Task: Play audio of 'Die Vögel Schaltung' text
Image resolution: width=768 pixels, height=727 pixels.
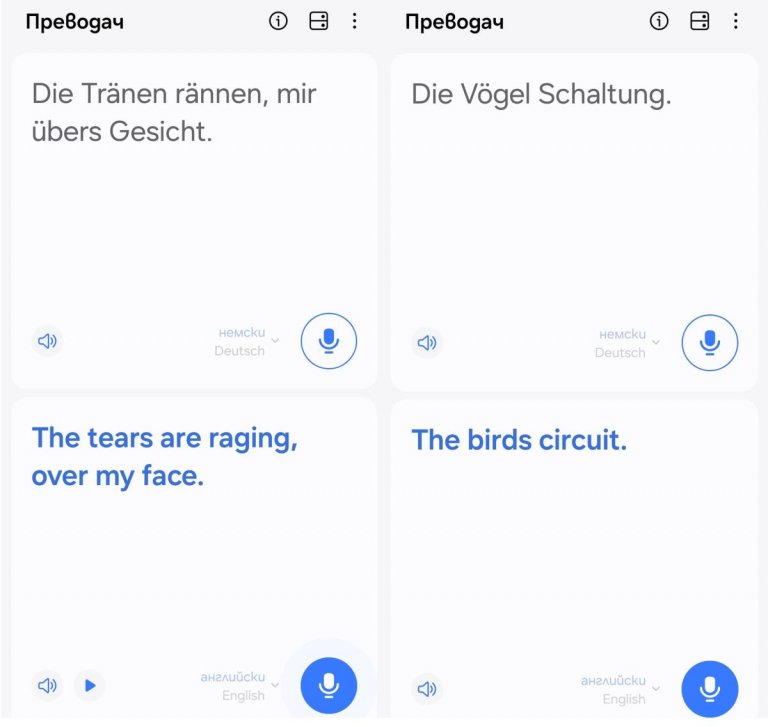Action: 427,343
